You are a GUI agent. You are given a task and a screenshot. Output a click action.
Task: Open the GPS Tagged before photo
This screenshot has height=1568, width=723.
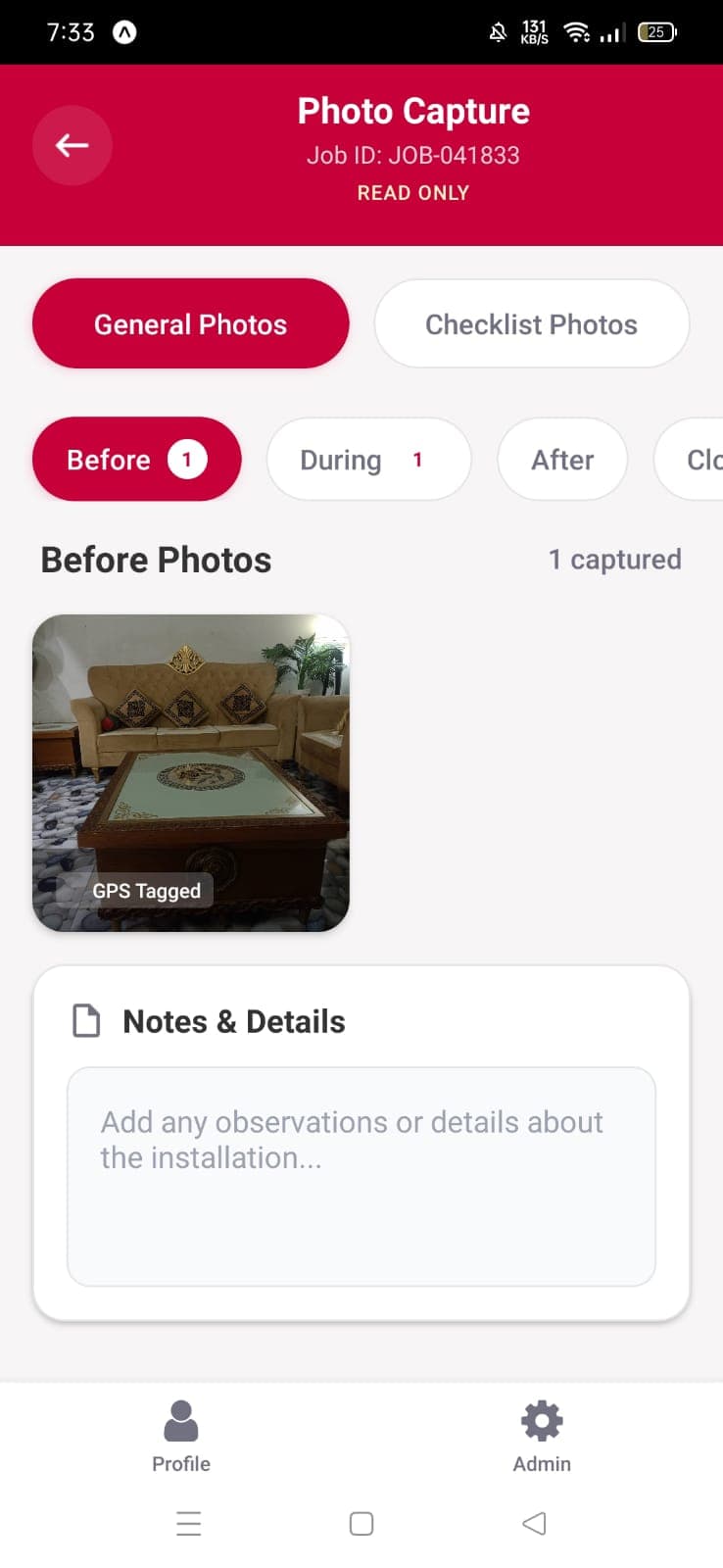point(190,772)
